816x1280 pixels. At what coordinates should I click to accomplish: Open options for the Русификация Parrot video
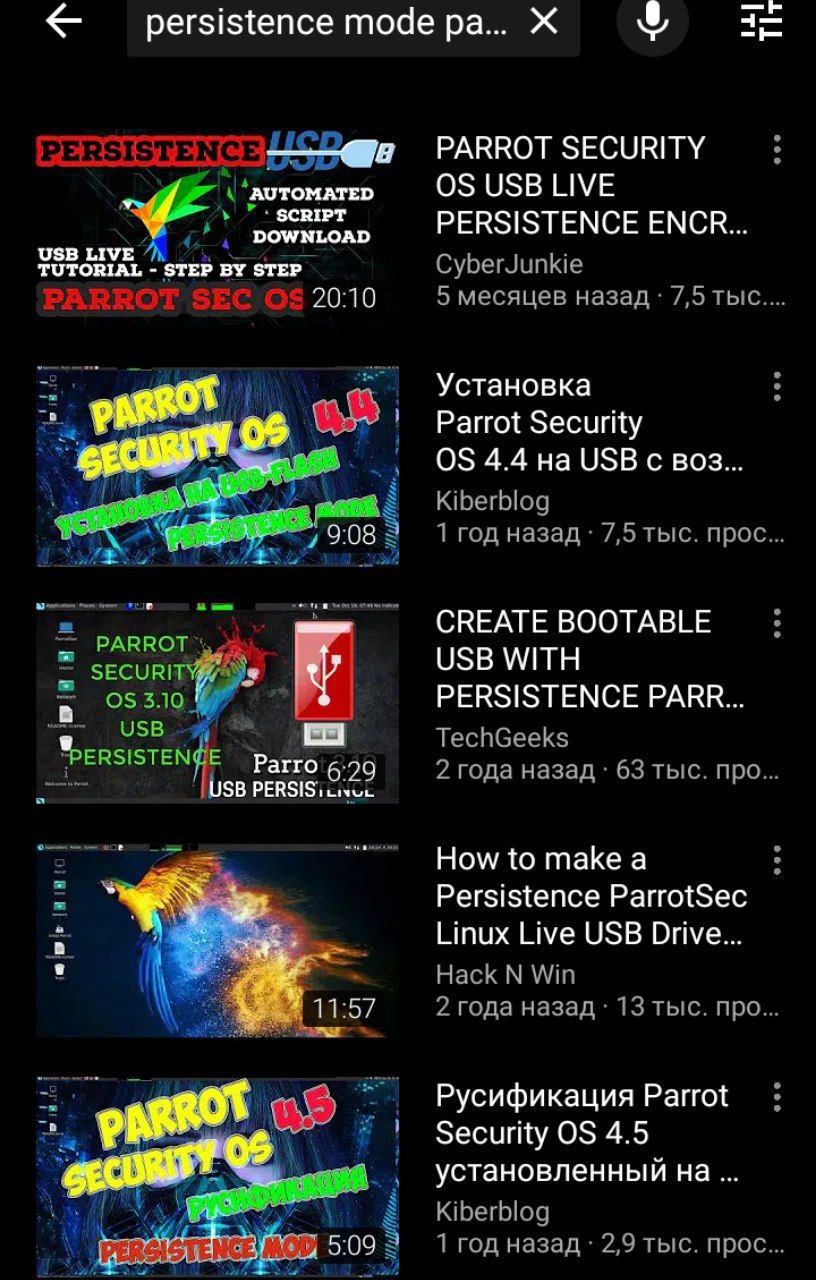pos(777,1098)
